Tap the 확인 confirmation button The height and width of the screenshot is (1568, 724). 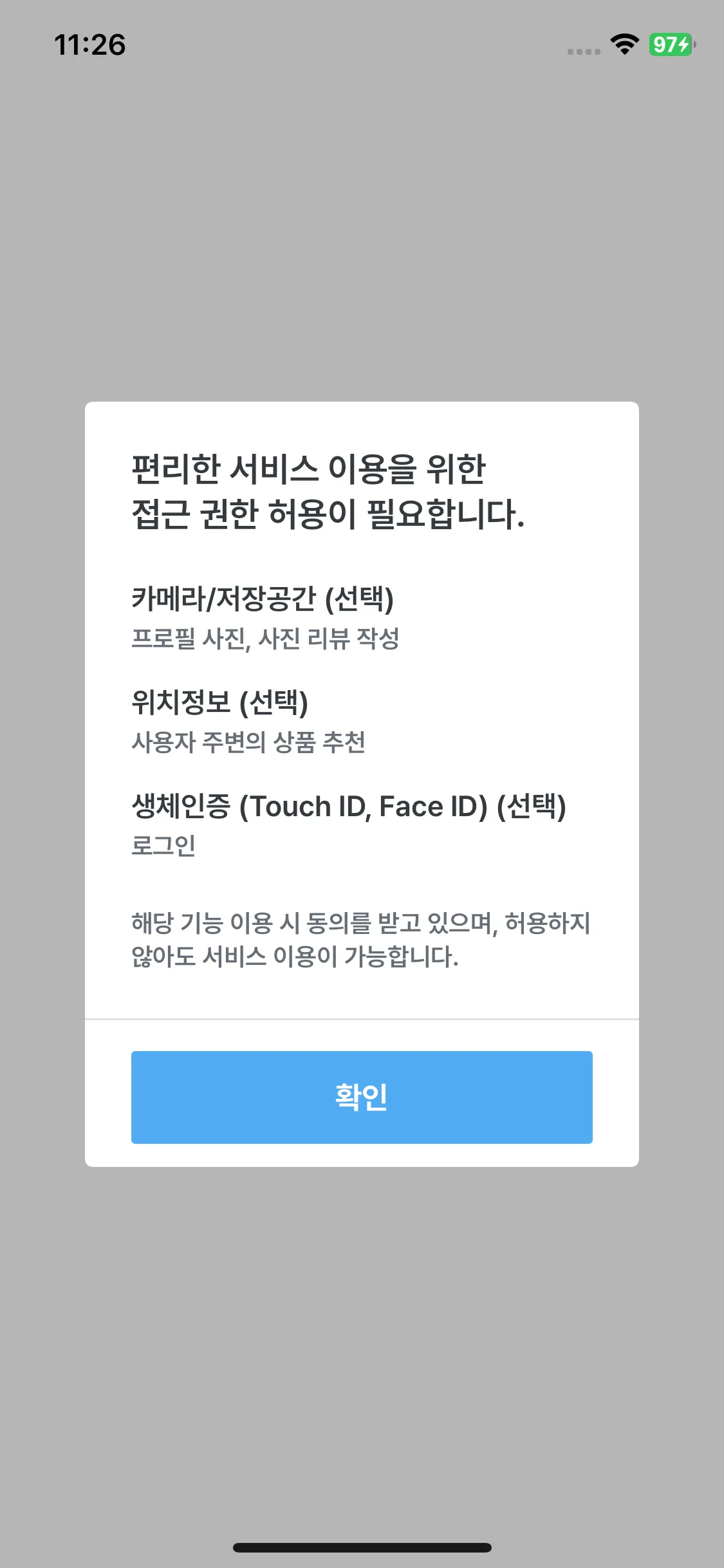point(362,1097)
